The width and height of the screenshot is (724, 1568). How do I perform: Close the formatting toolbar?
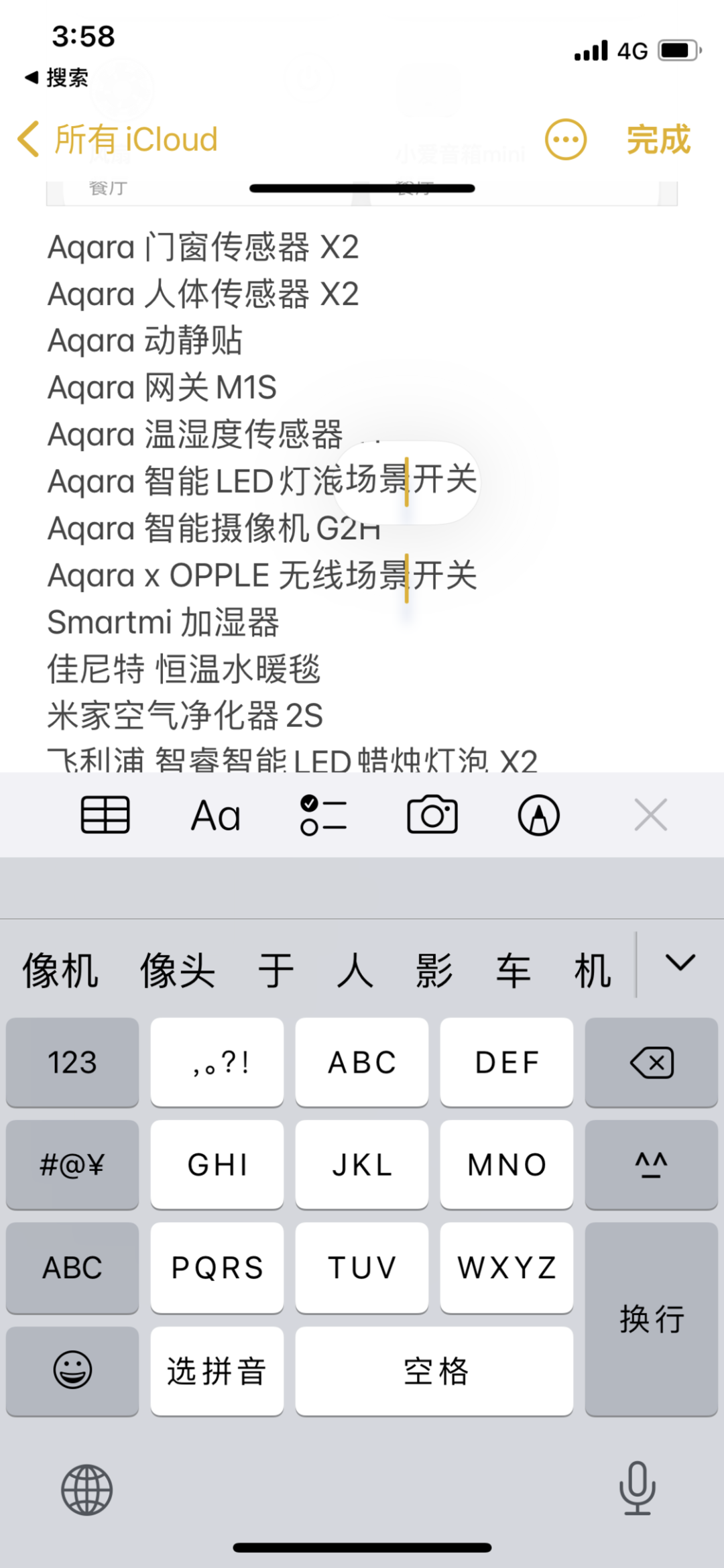tap(650, 815)
